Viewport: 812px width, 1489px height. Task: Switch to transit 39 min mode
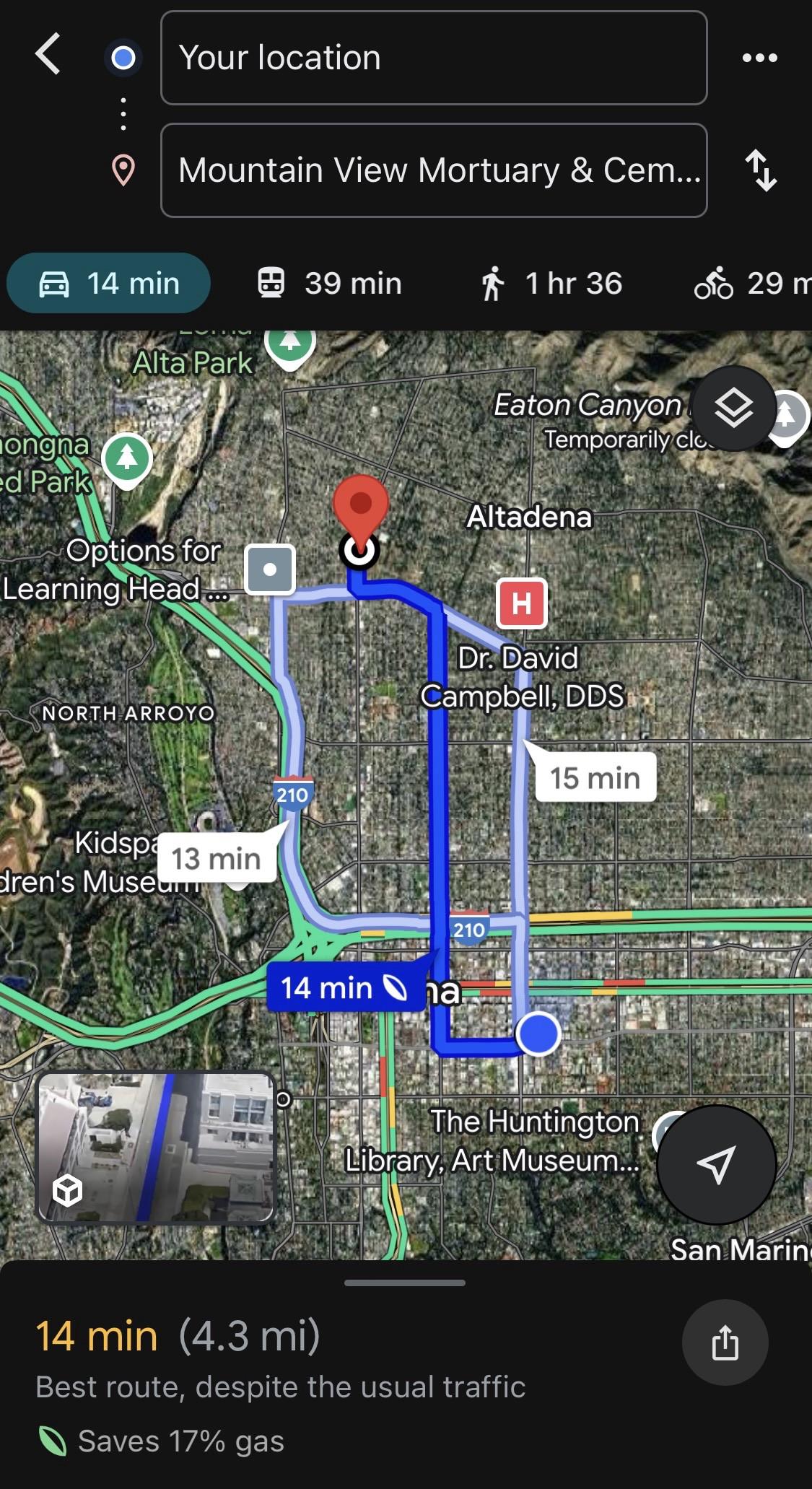[x=330, y=283]
